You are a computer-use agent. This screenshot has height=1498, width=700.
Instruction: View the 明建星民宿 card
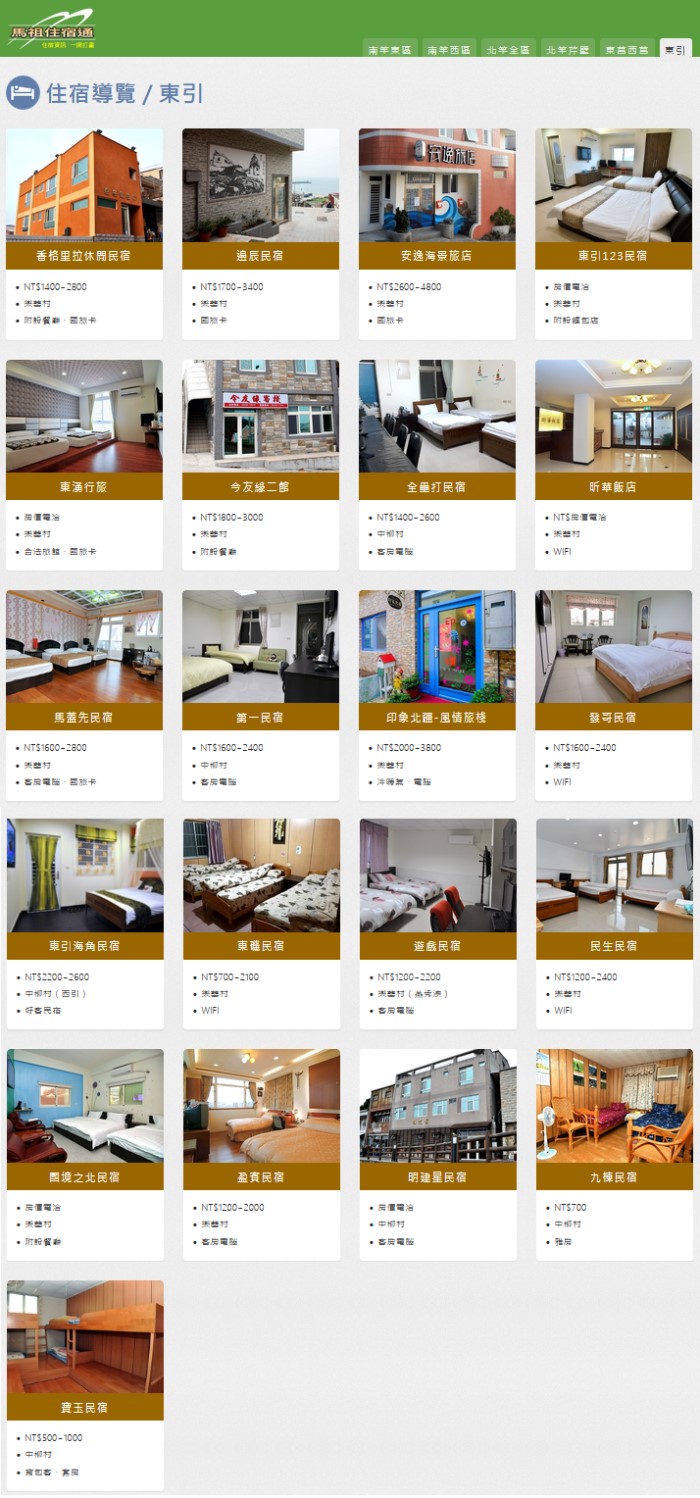pos(437,1176)
